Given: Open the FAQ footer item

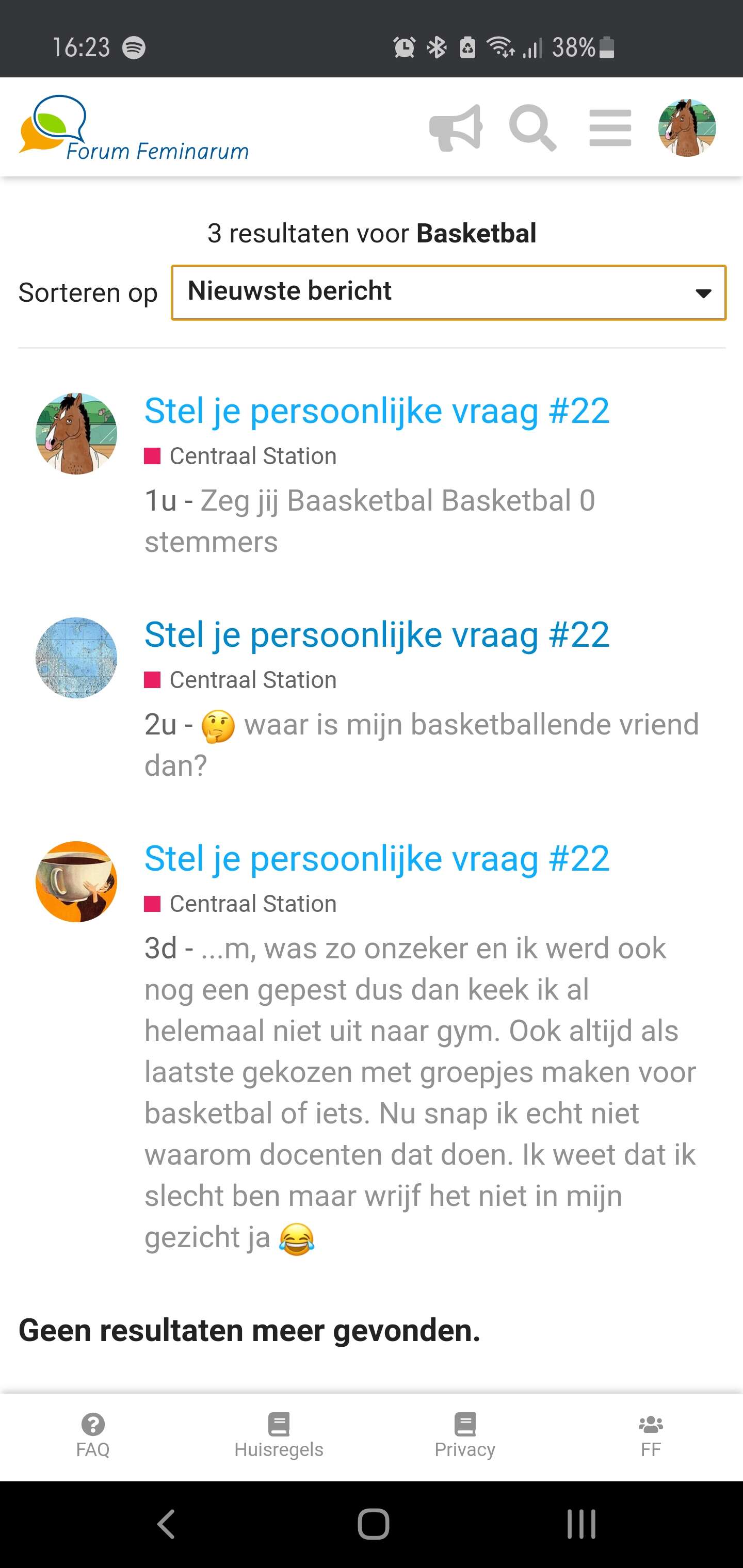Looking at the screenshot, I should (92, 1436).
